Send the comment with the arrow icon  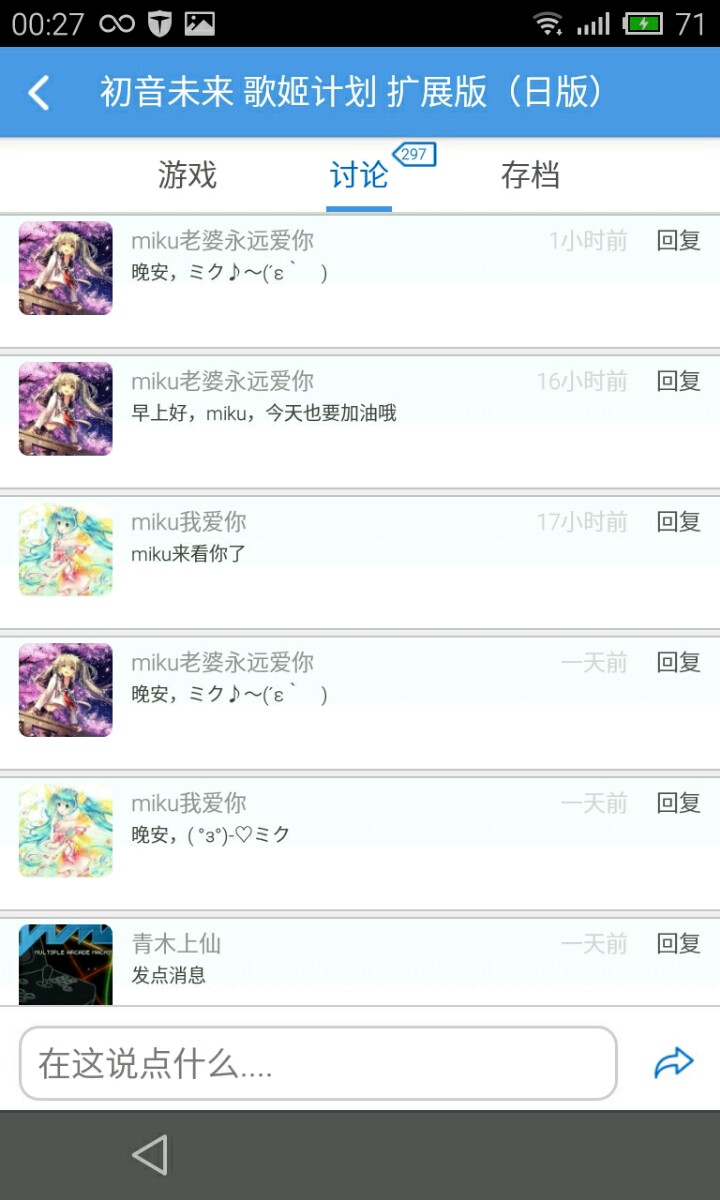tap(673, 1063)
